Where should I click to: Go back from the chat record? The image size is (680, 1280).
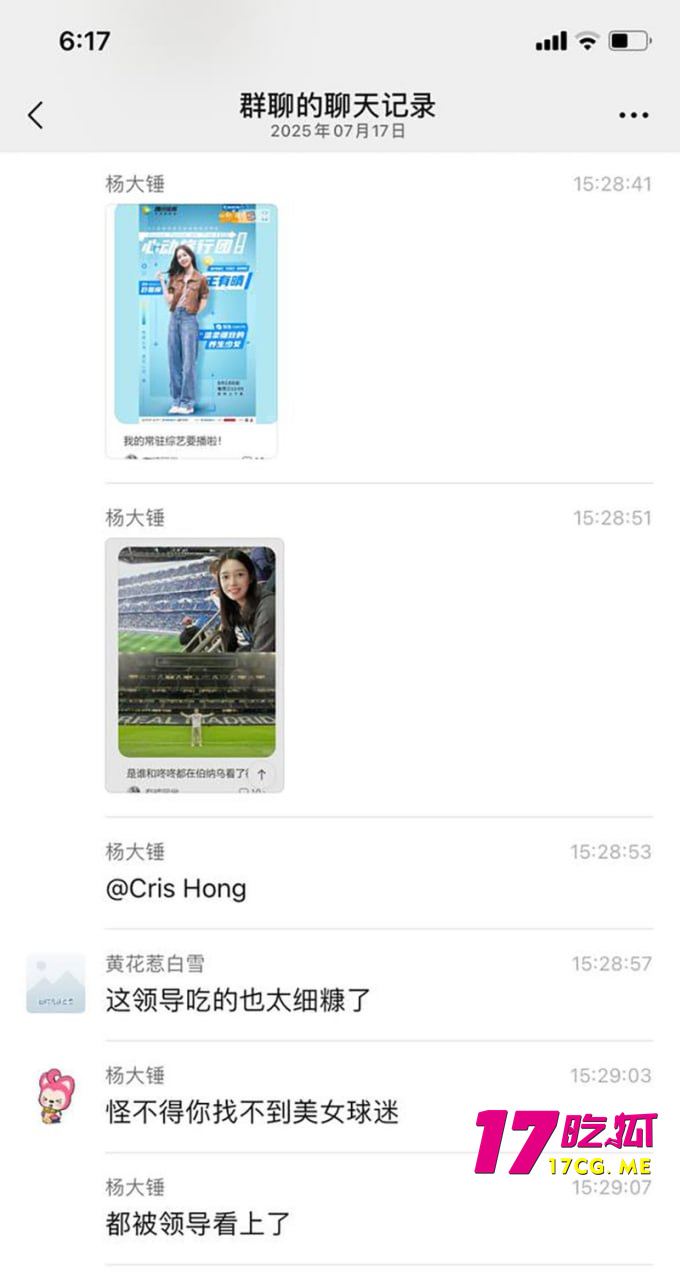[36, 116]
